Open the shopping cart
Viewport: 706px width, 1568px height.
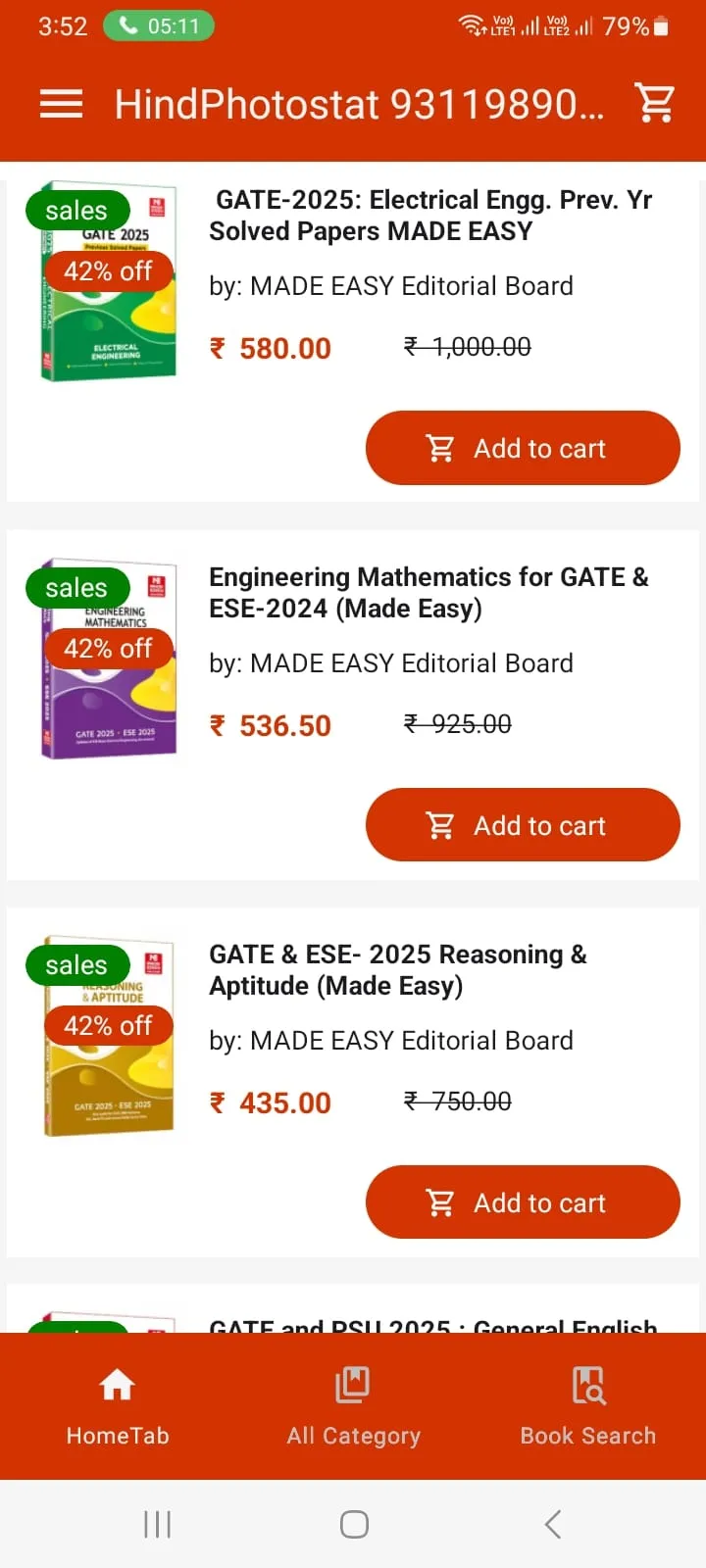(654, 103)
